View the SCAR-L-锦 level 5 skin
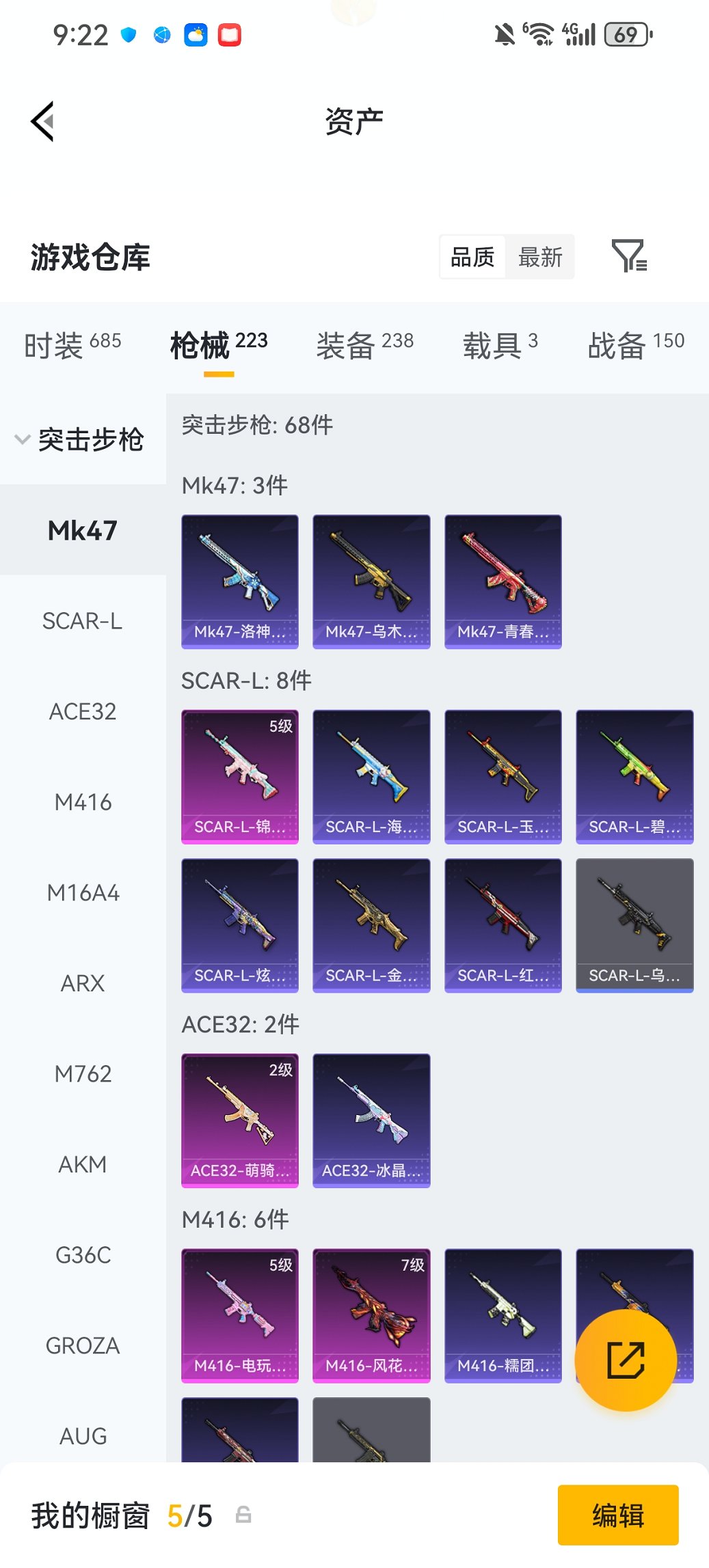 pos(239,776)
